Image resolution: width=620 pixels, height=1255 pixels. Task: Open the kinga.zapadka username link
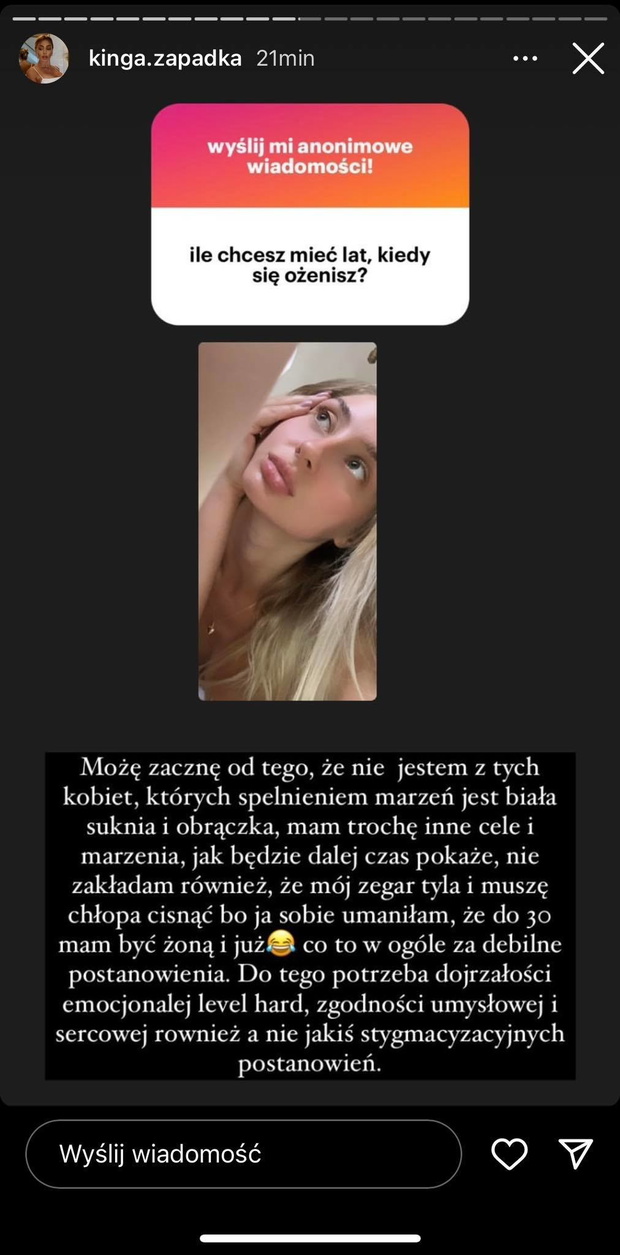click(165, 58)
